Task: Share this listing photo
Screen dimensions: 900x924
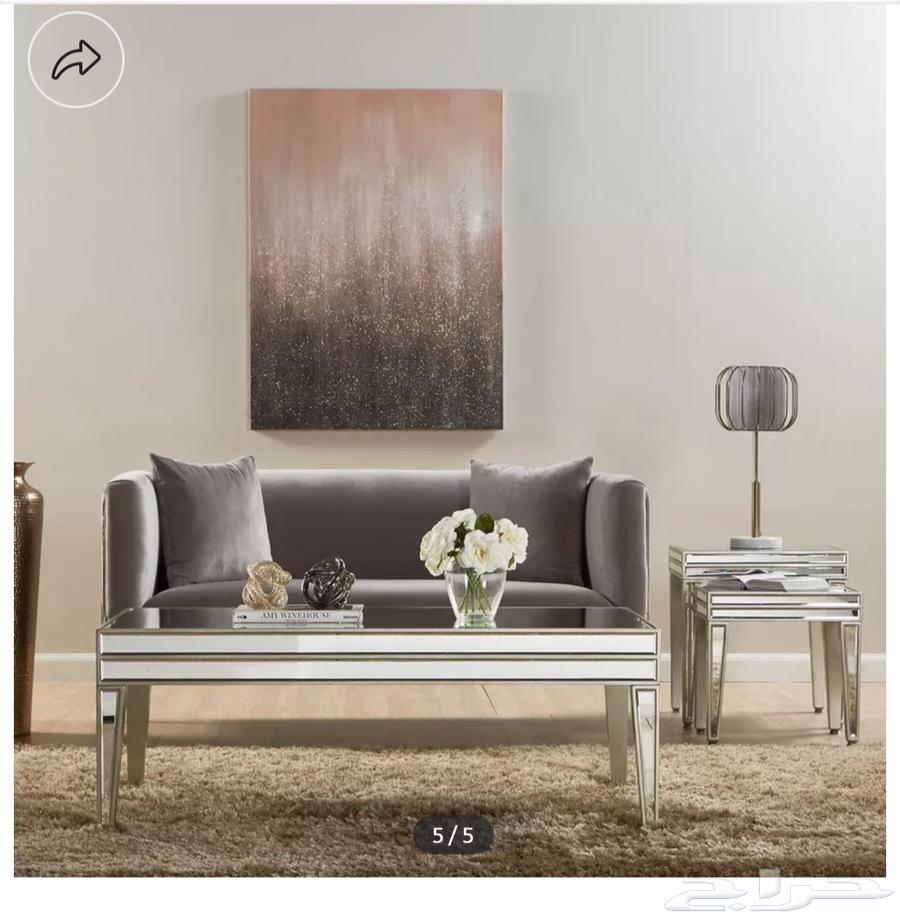Action: click(x=76, y=61)
